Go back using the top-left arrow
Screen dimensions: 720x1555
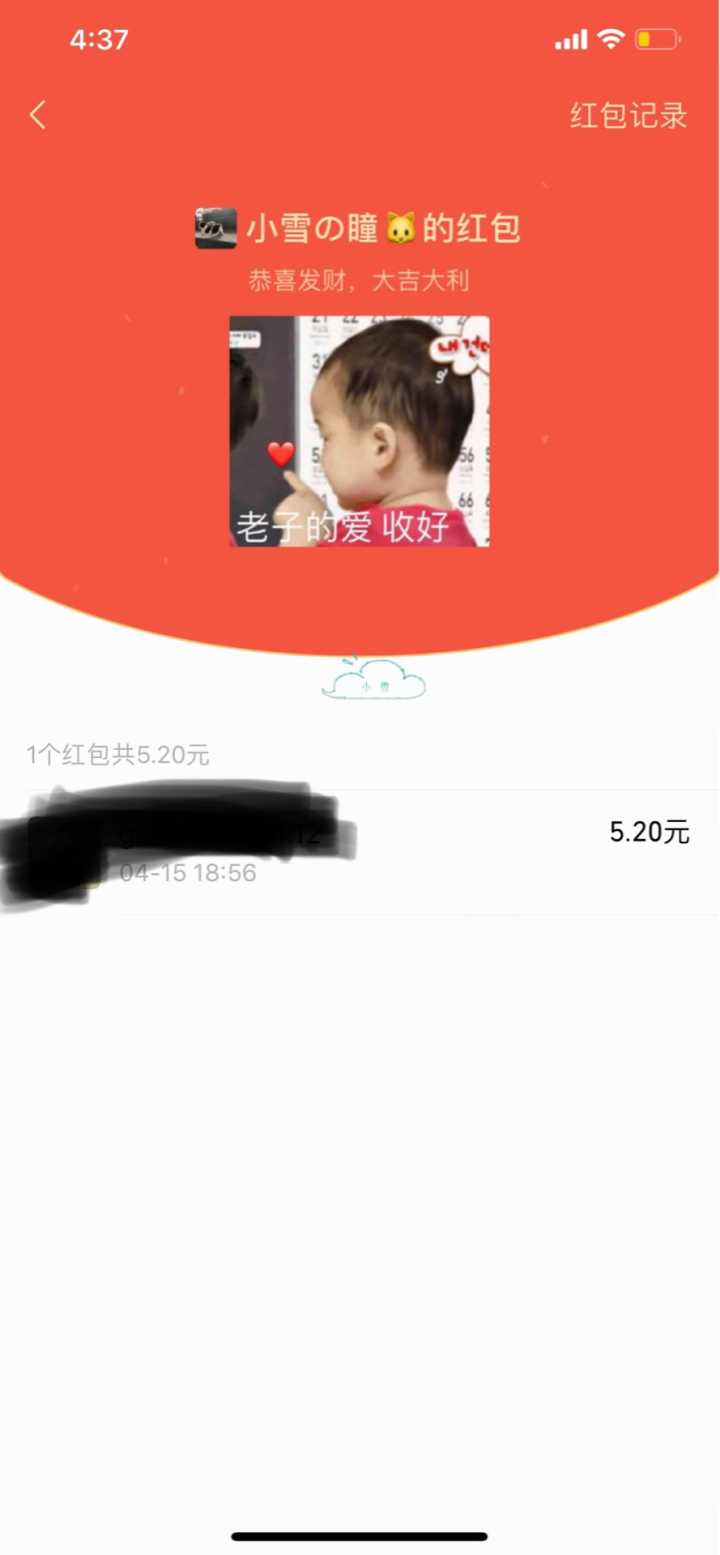pyautogui.click(x=38, y=115)
